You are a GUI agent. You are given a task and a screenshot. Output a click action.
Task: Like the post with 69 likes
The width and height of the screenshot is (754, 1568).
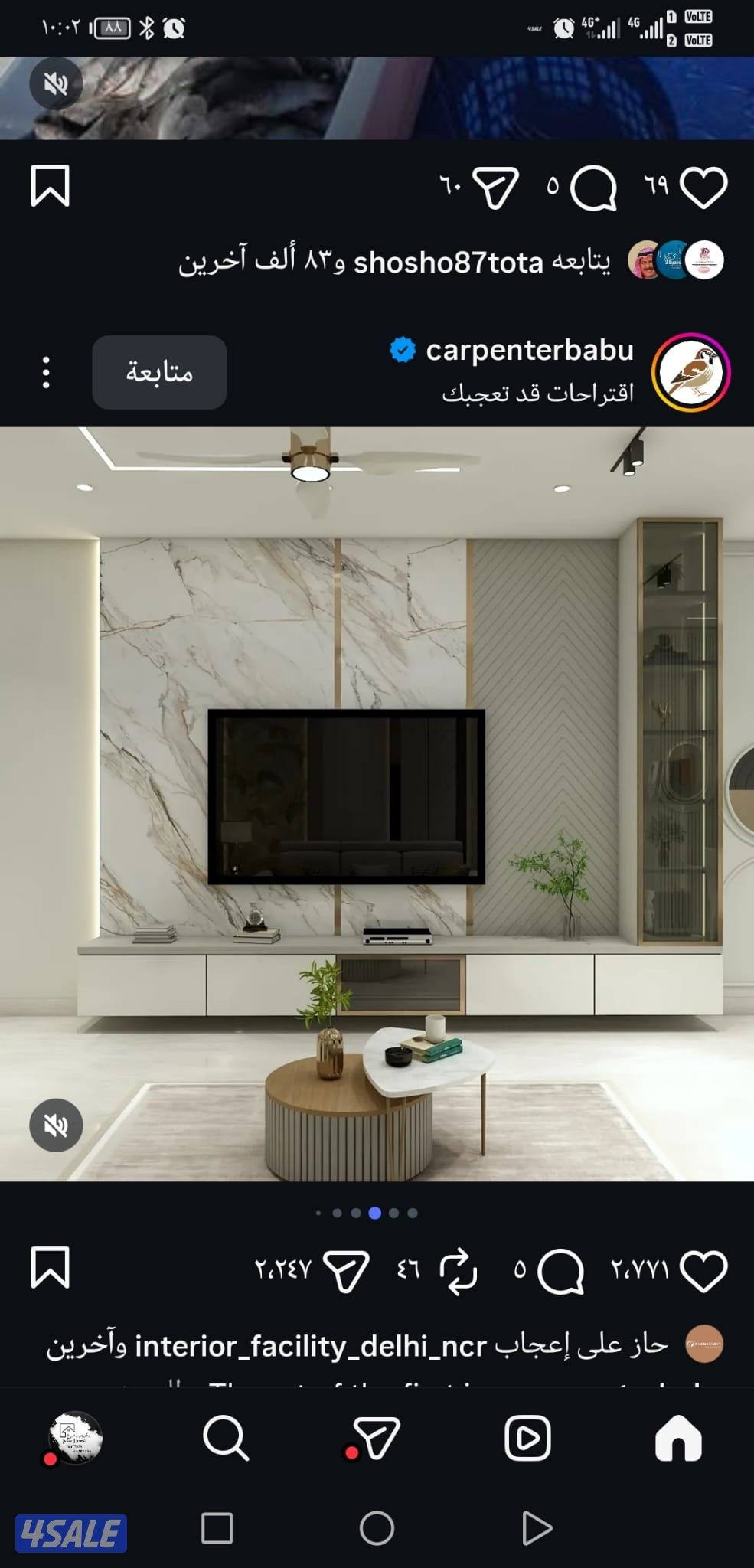pyautogui.click(x=703, y=187)
